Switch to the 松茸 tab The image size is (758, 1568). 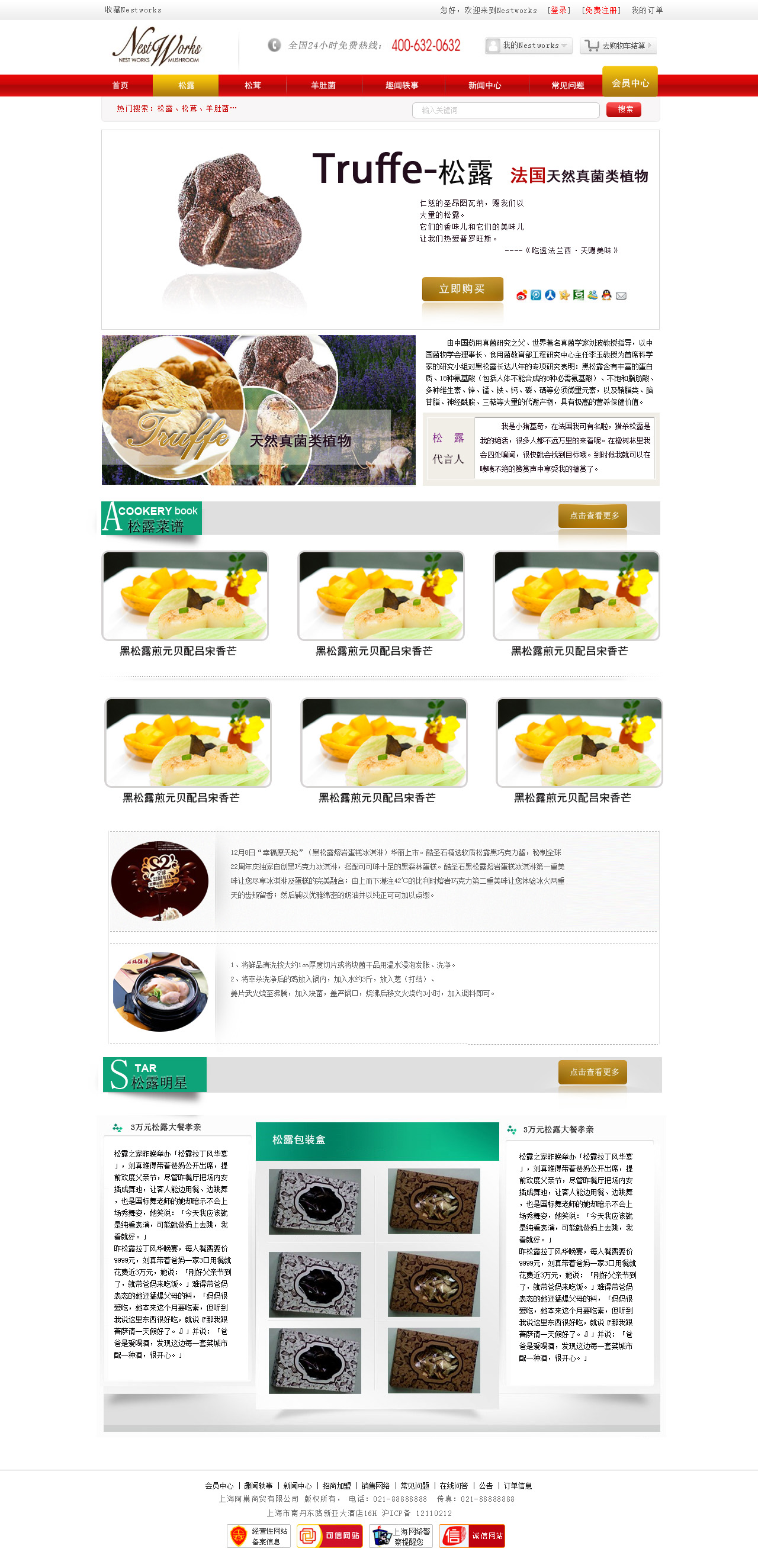tap(253, 85)
